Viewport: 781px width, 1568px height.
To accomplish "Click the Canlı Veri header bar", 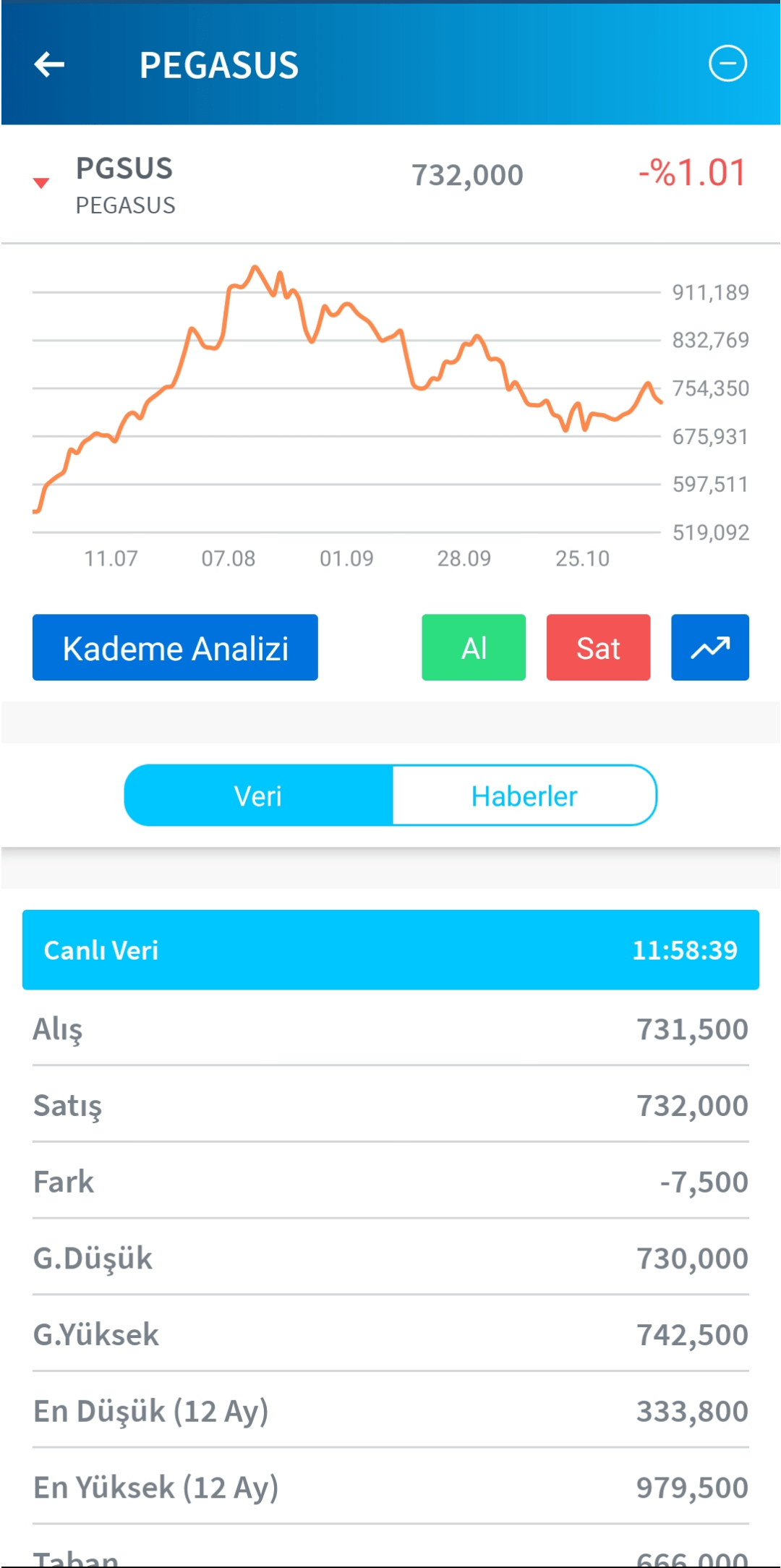I will click(x=390, y=950).
